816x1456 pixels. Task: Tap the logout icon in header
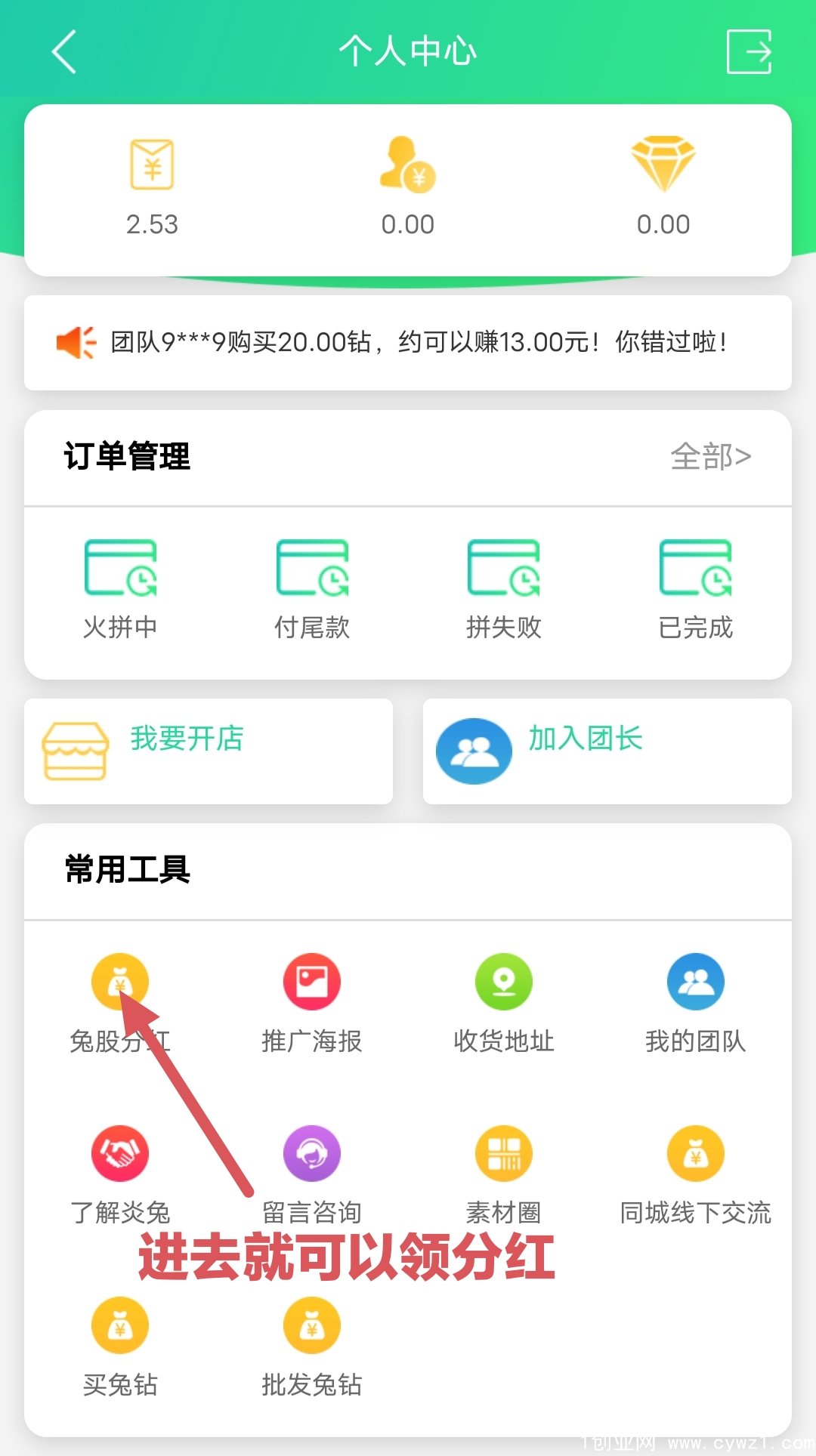(748, 51)
